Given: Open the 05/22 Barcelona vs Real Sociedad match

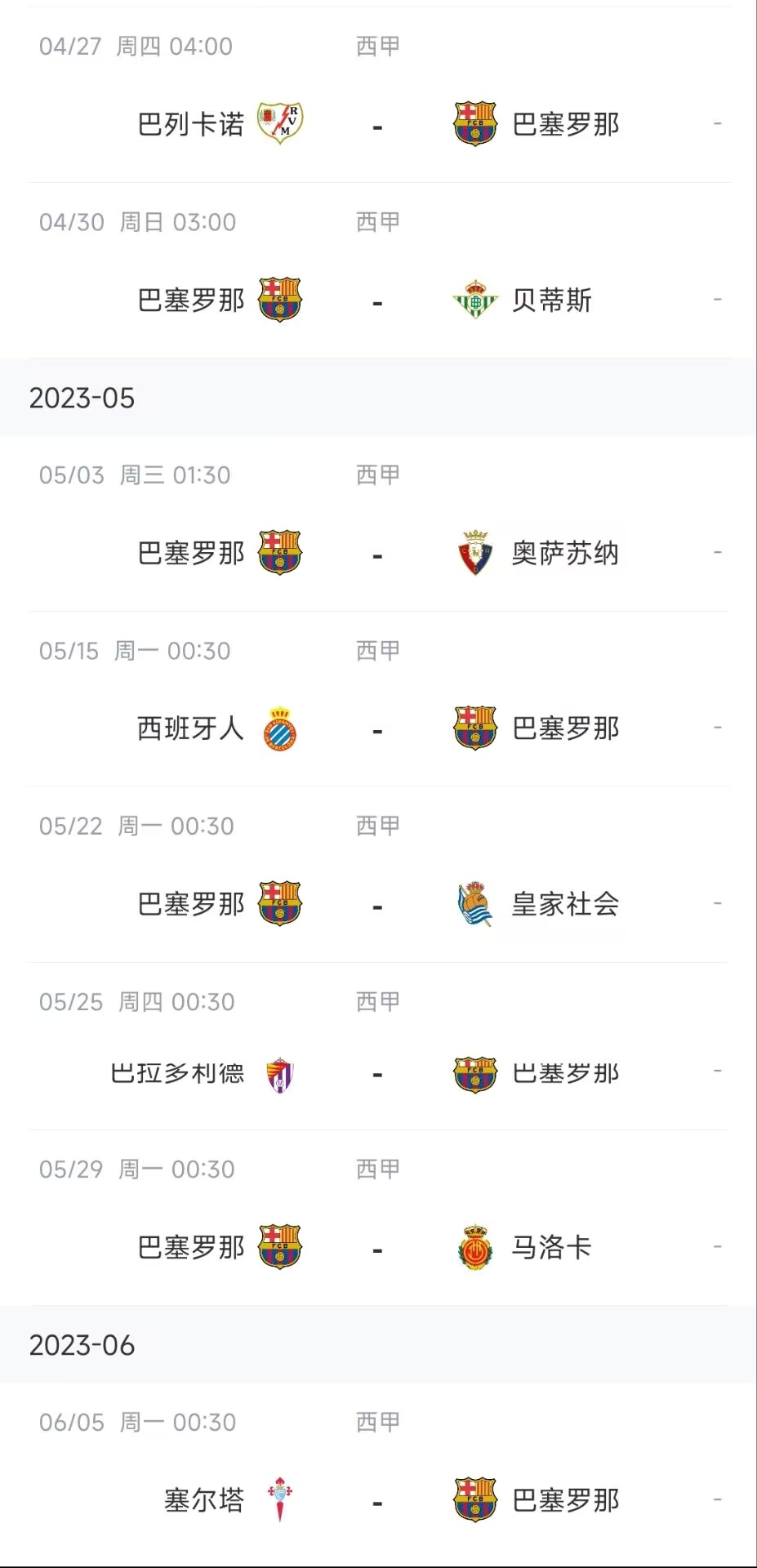Looking at the screenshot, I should (x=378, y=875).
